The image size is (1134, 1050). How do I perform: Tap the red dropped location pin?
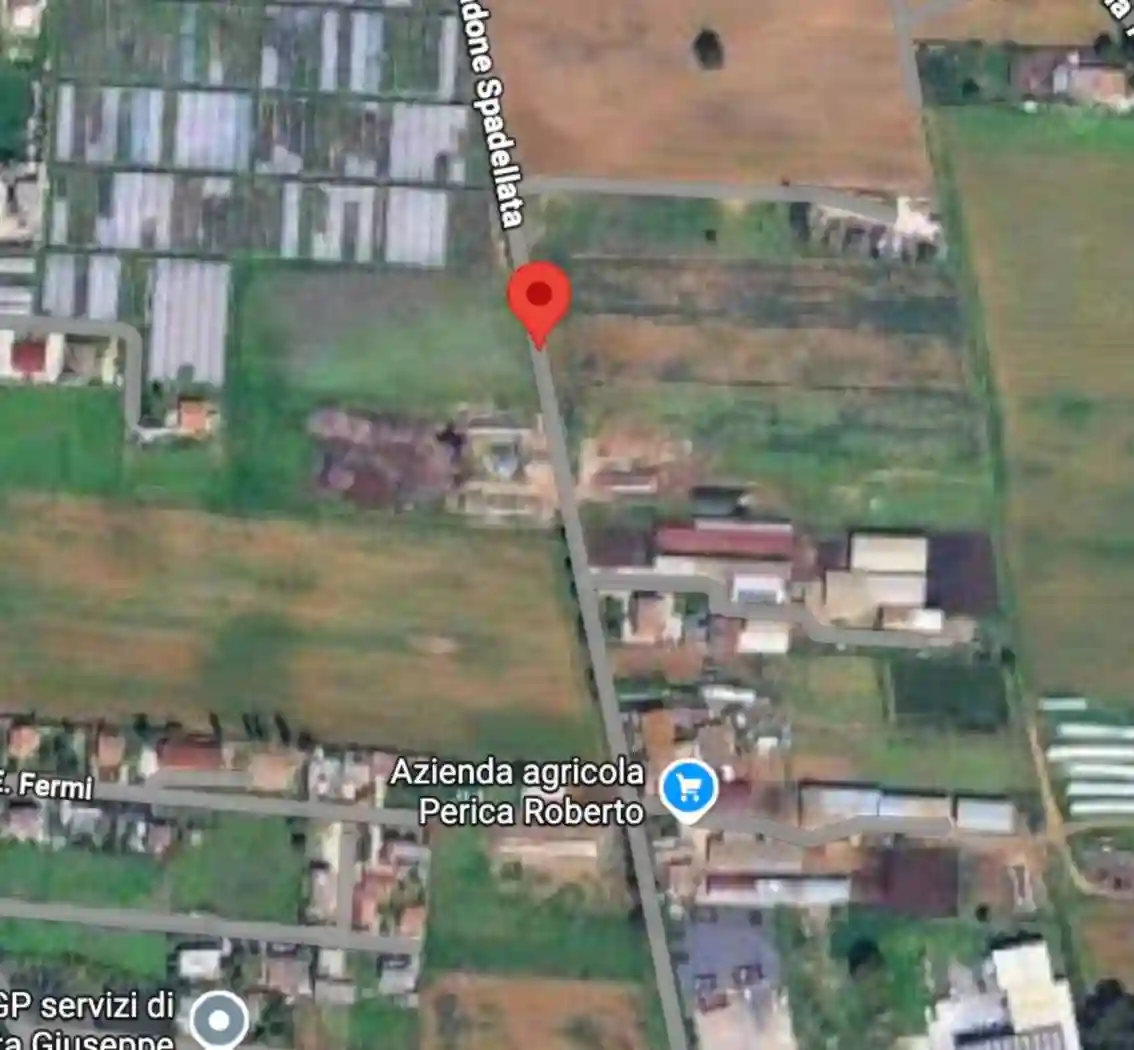click(539, 298)
